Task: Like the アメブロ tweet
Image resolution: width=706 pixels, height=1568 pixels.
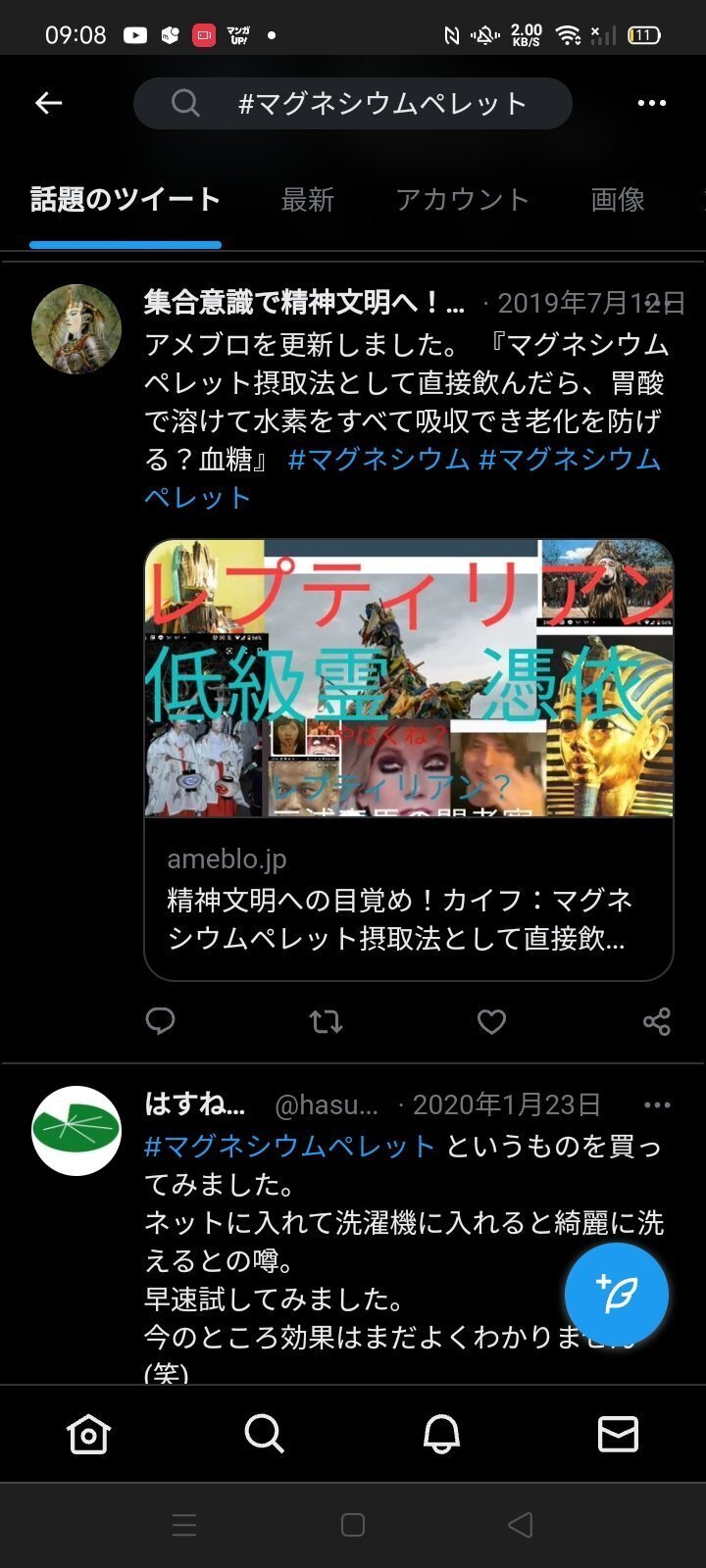Action: [x=491, y=1021]
